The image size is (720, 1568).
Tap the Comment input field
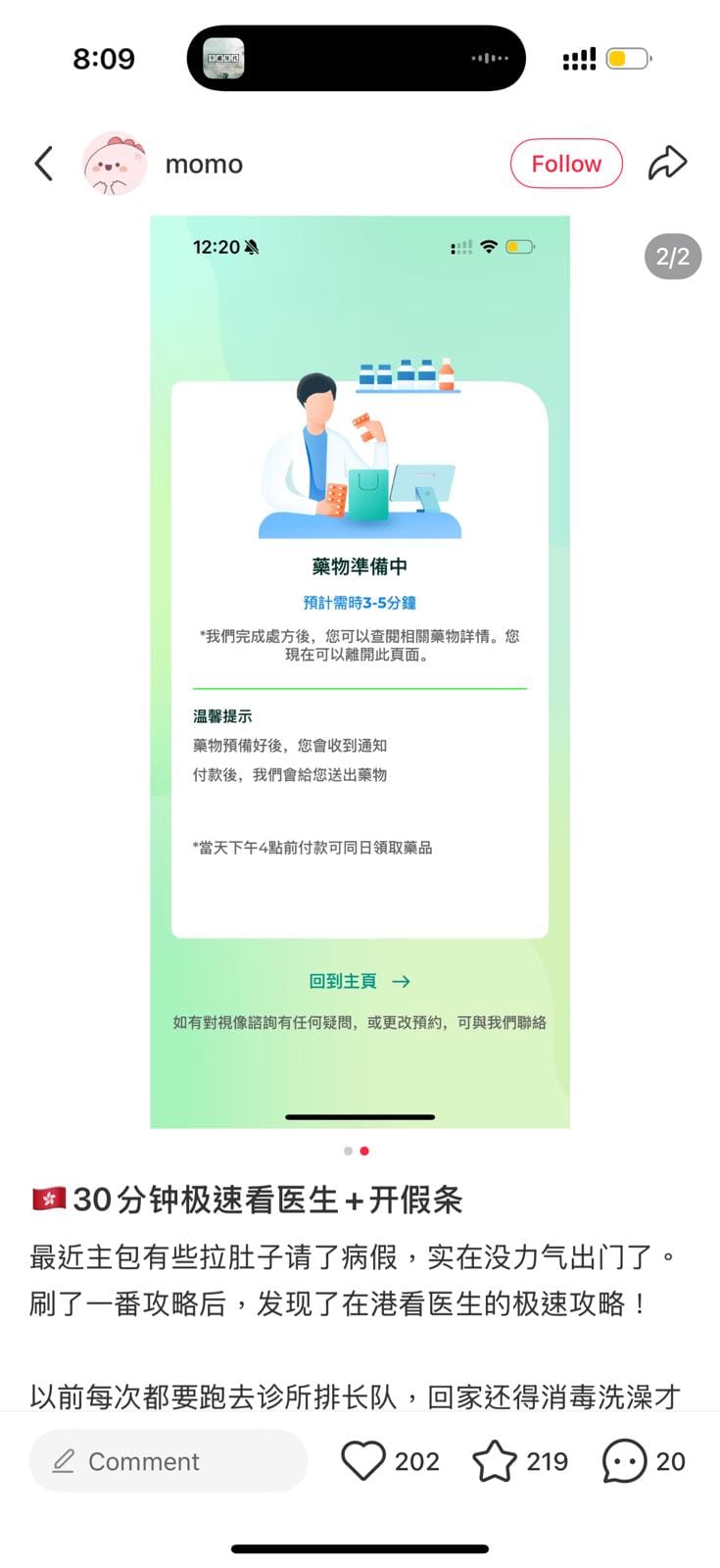coord(168,1461)
